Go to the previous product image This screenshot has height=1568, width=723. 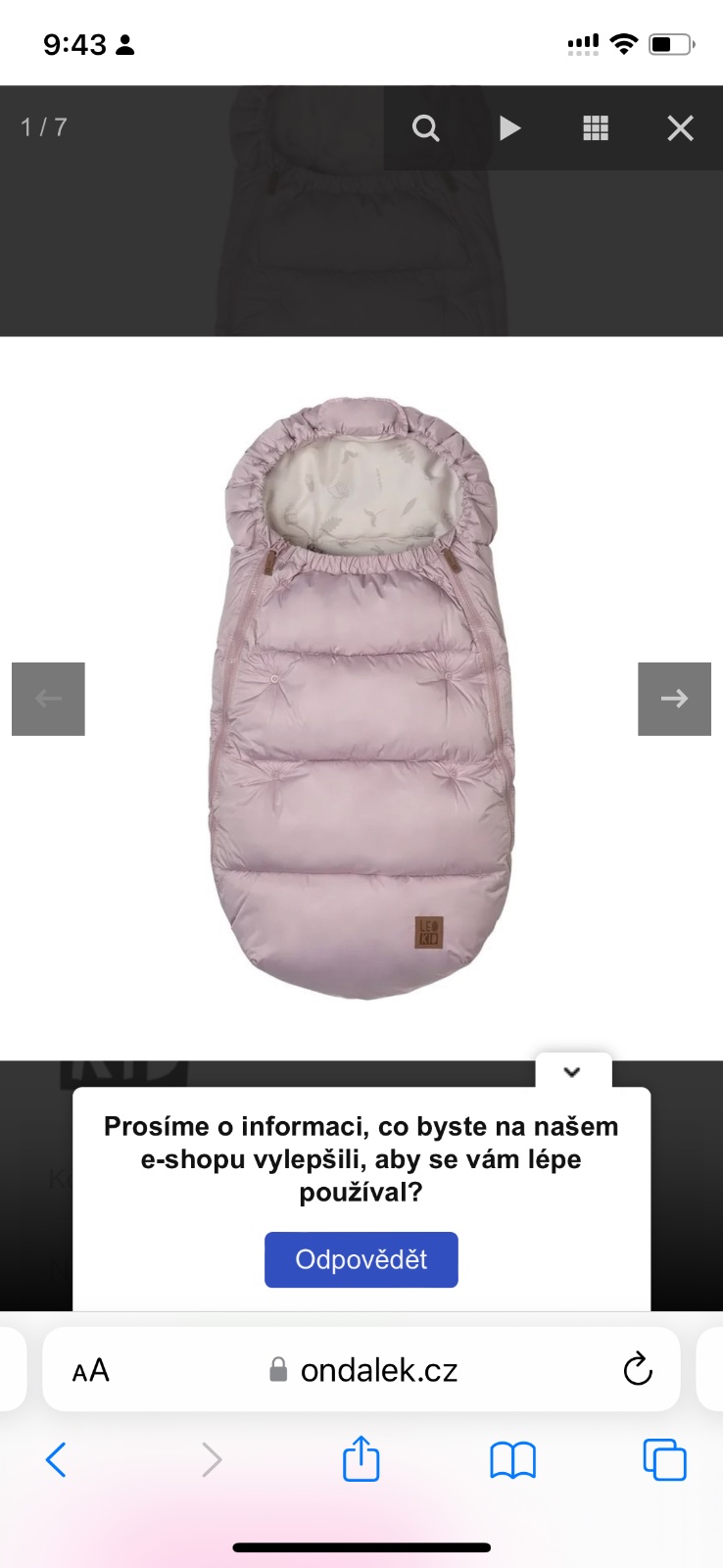click(48, 699)
